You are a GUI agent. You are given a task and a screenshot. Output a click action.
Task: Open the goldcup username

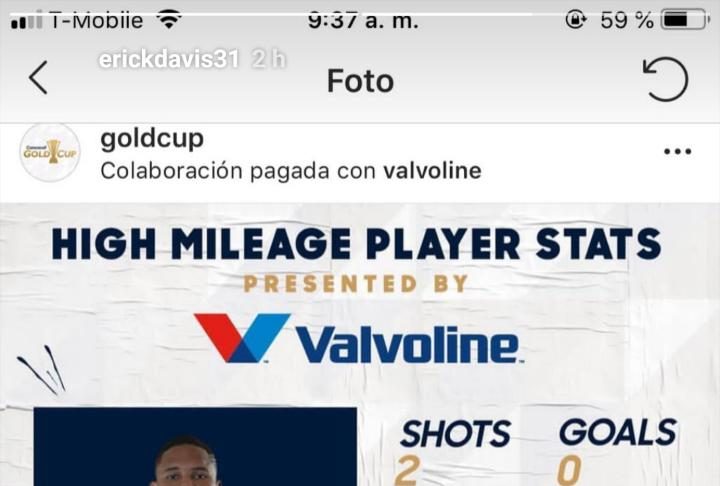tap(152, 138)
